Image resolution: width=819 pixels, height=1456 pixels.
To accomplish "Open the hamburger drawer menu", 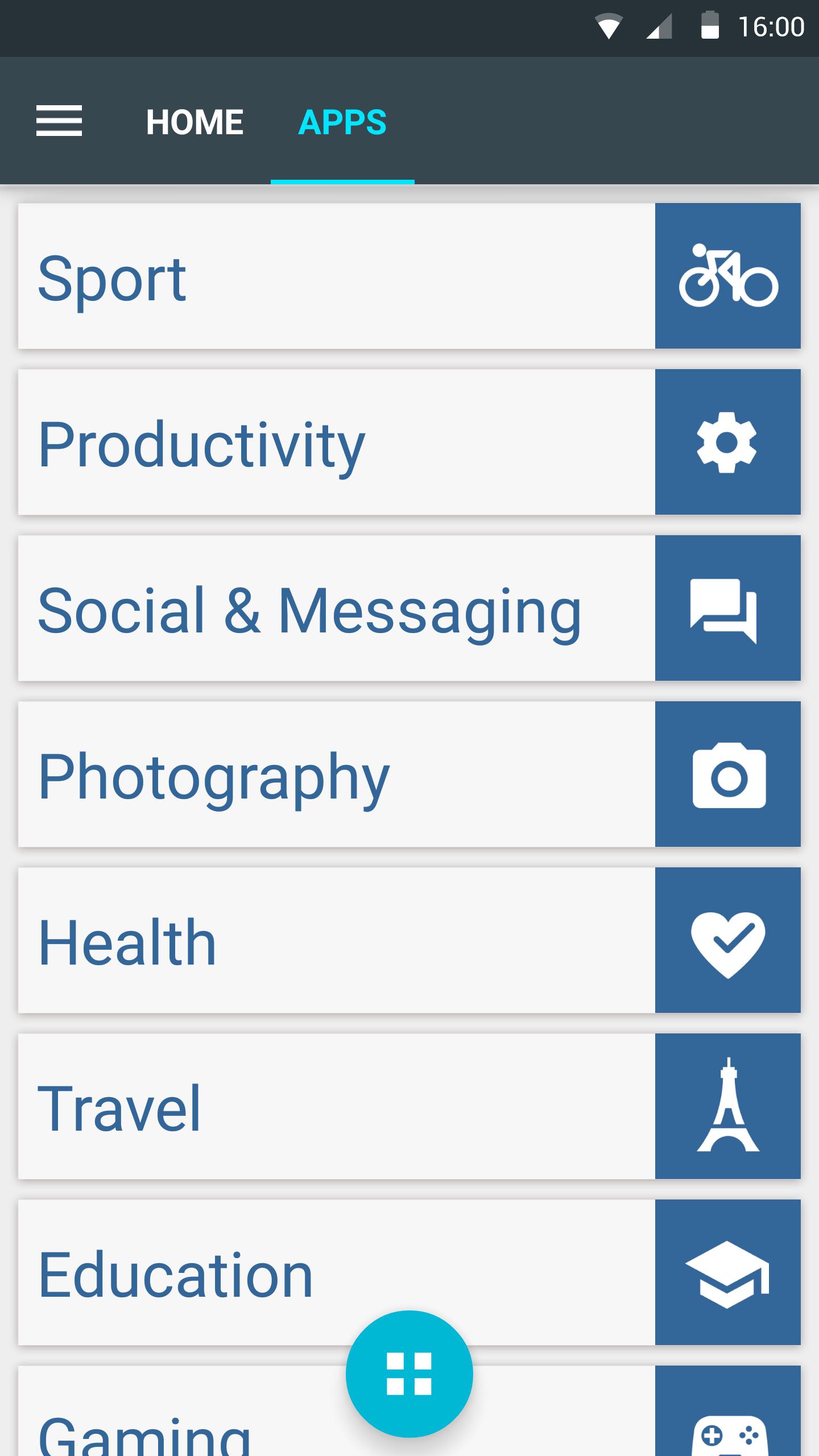I will point(59,121).
